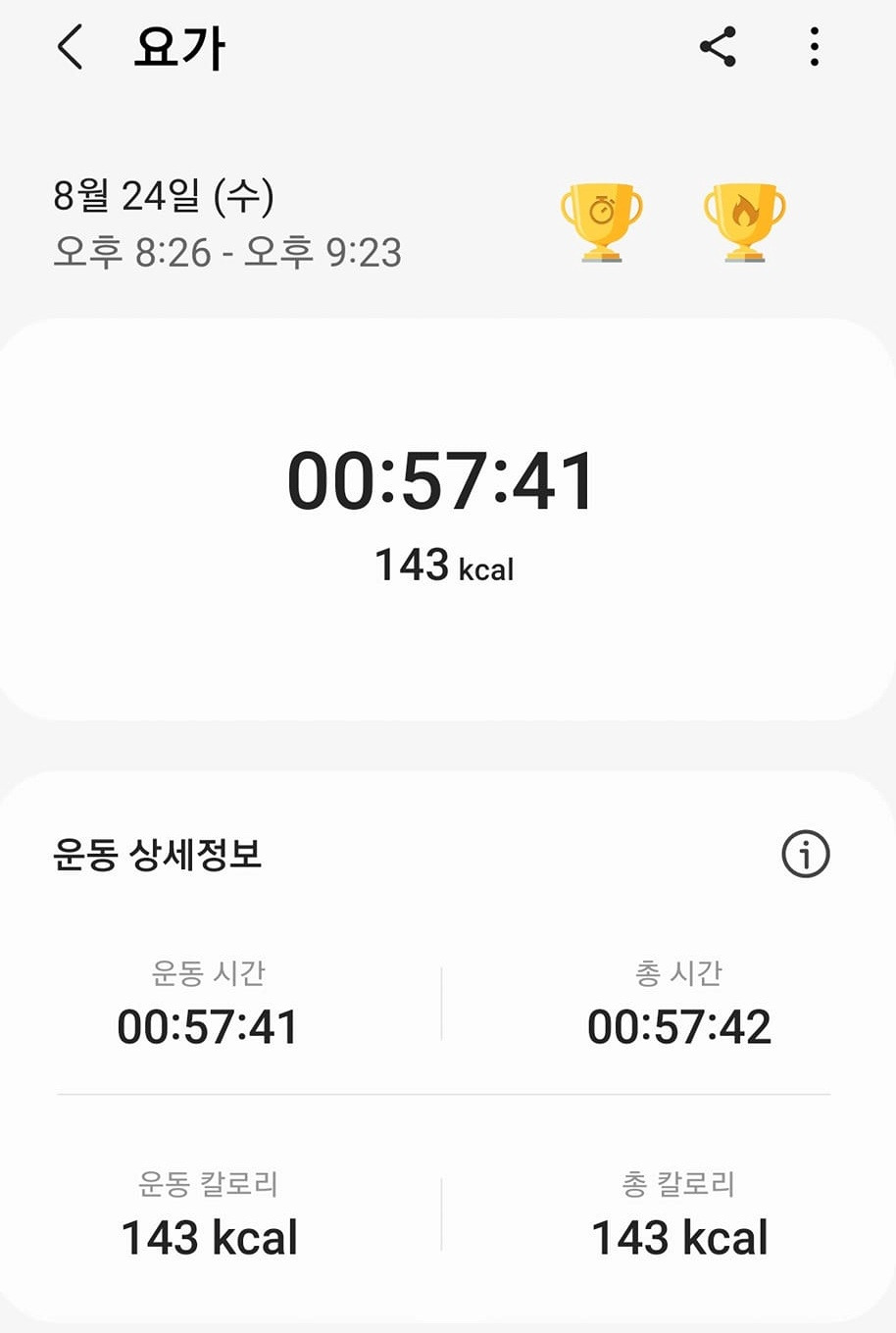Screen dimensions: 896x1333
Task: Tap the 운동 시간 value 00:57:41
Action: (208, 1025)
